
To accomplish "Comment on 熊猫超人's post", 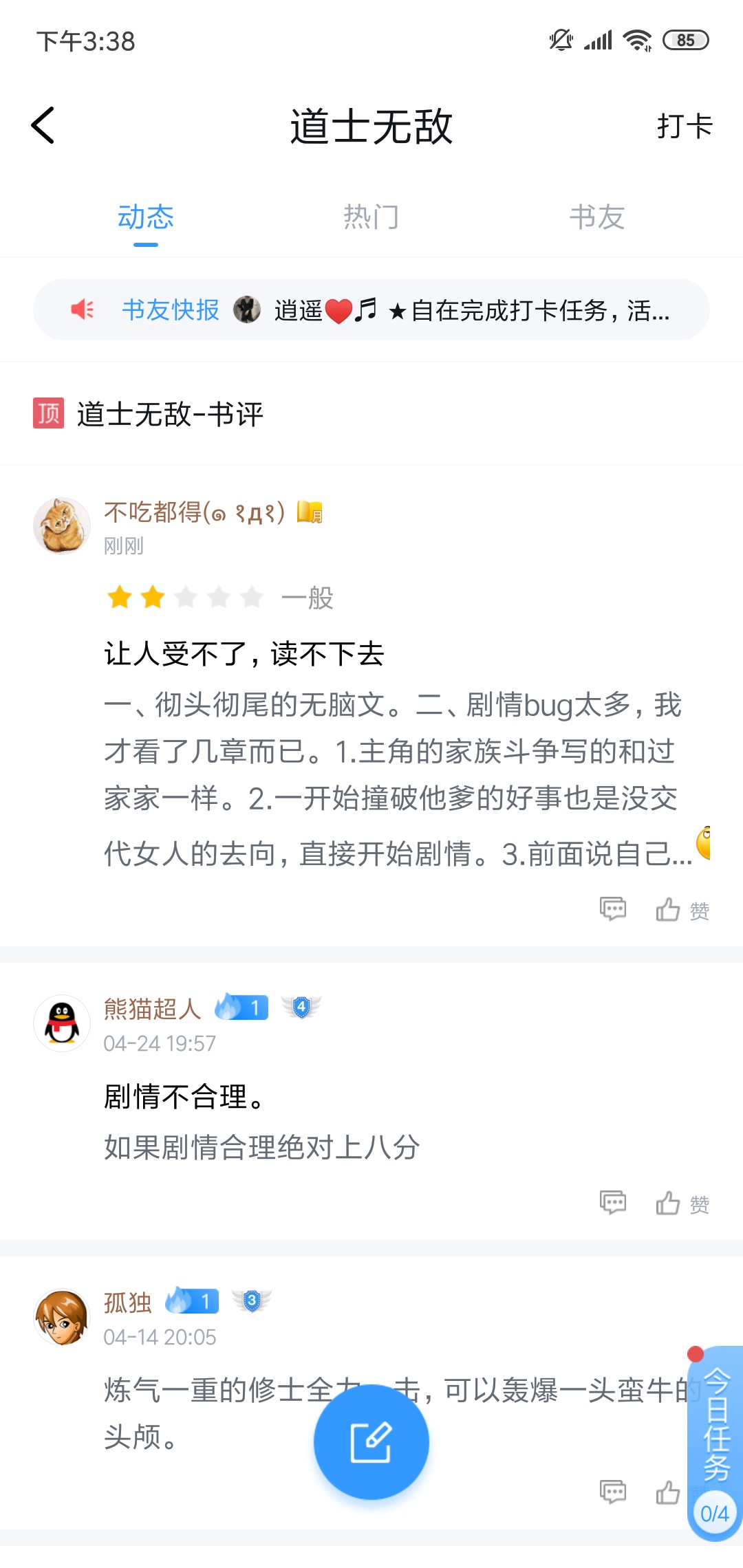I will coord(612,1203).
